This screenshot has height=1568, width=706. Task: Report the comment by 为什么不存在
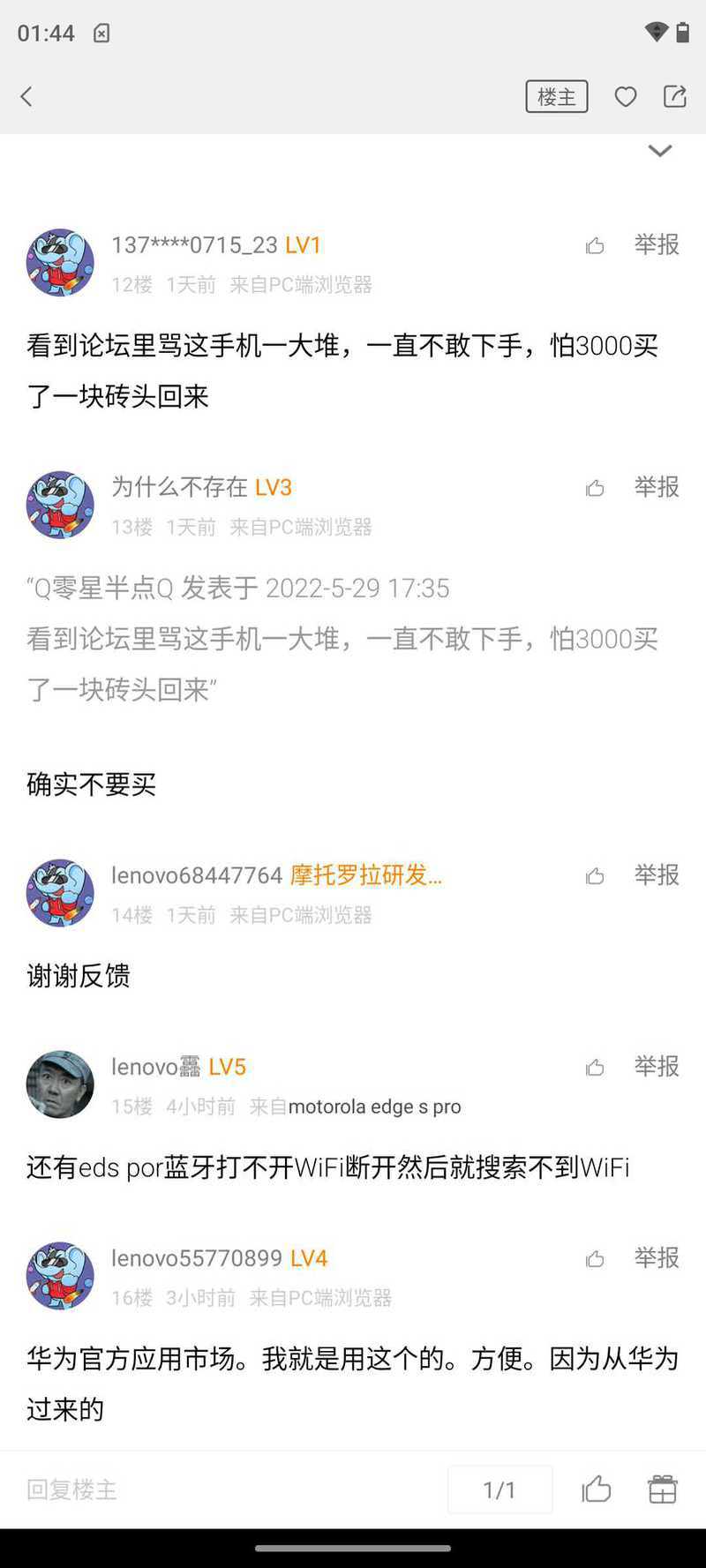[x=657, y=486]
